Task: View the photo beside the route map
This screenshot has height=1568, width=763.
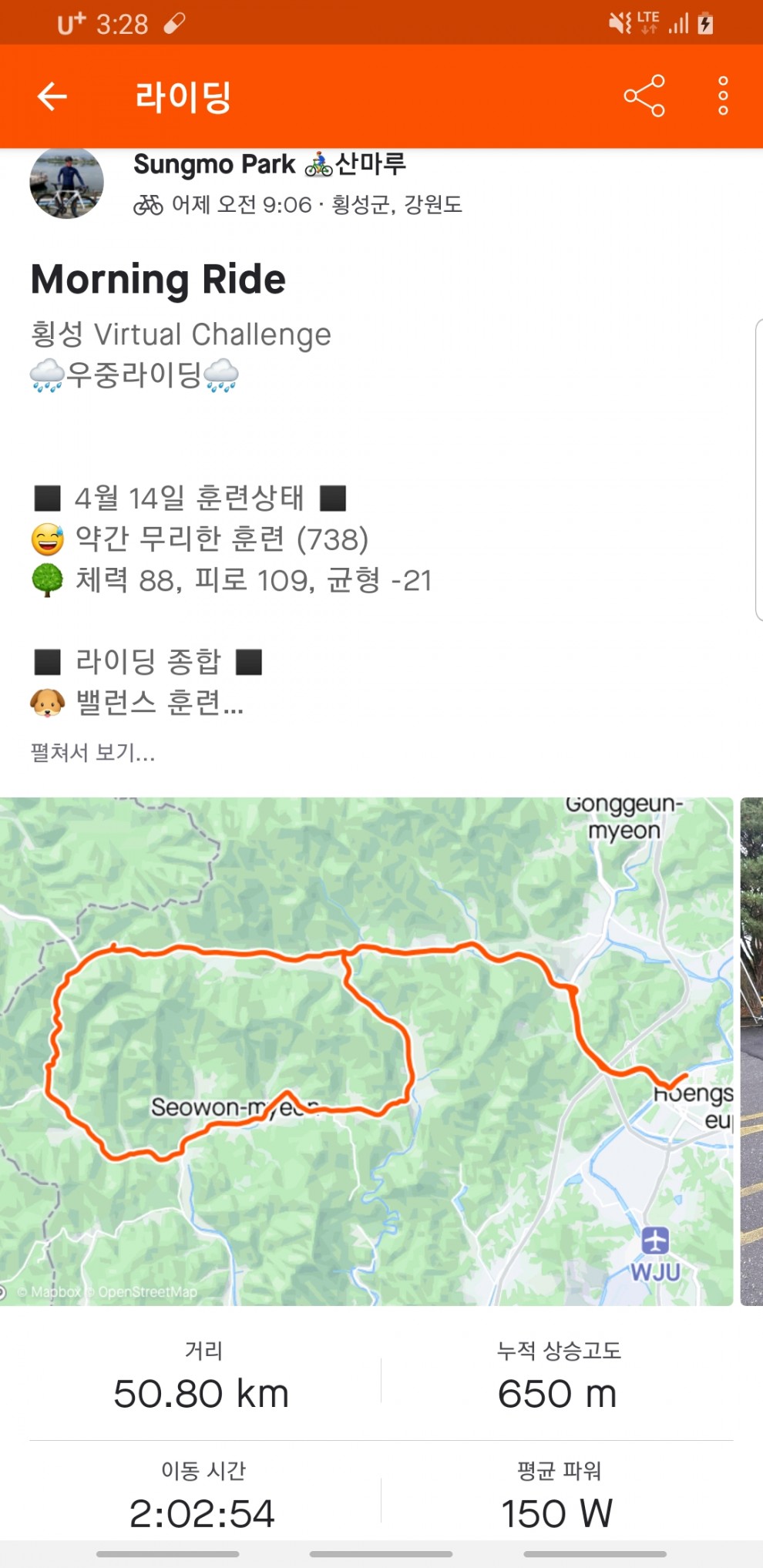Action: pyautogui.click(x=751, y=1051)
